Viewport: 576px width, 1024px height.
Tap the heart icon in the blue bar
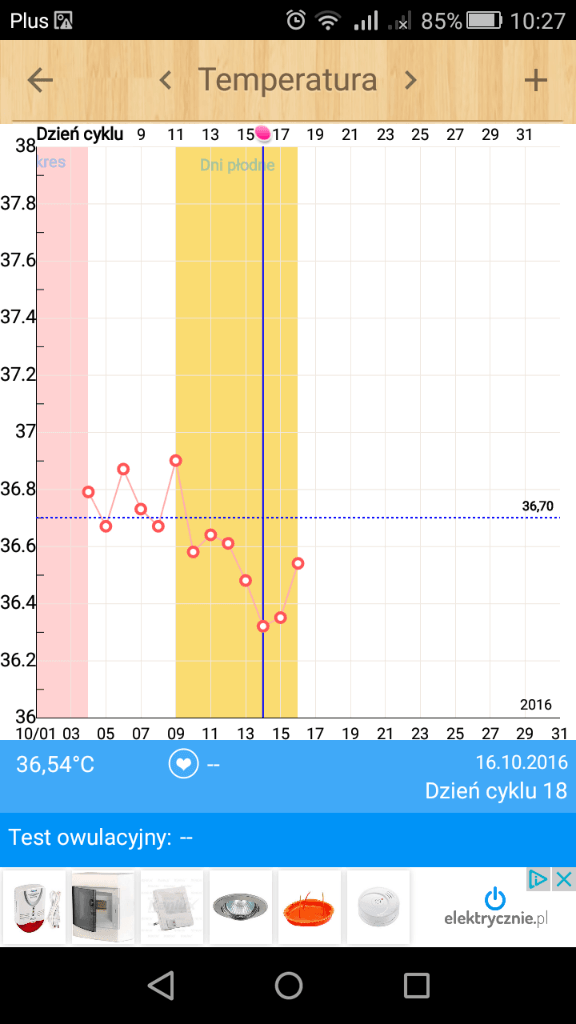coord(184,764)
